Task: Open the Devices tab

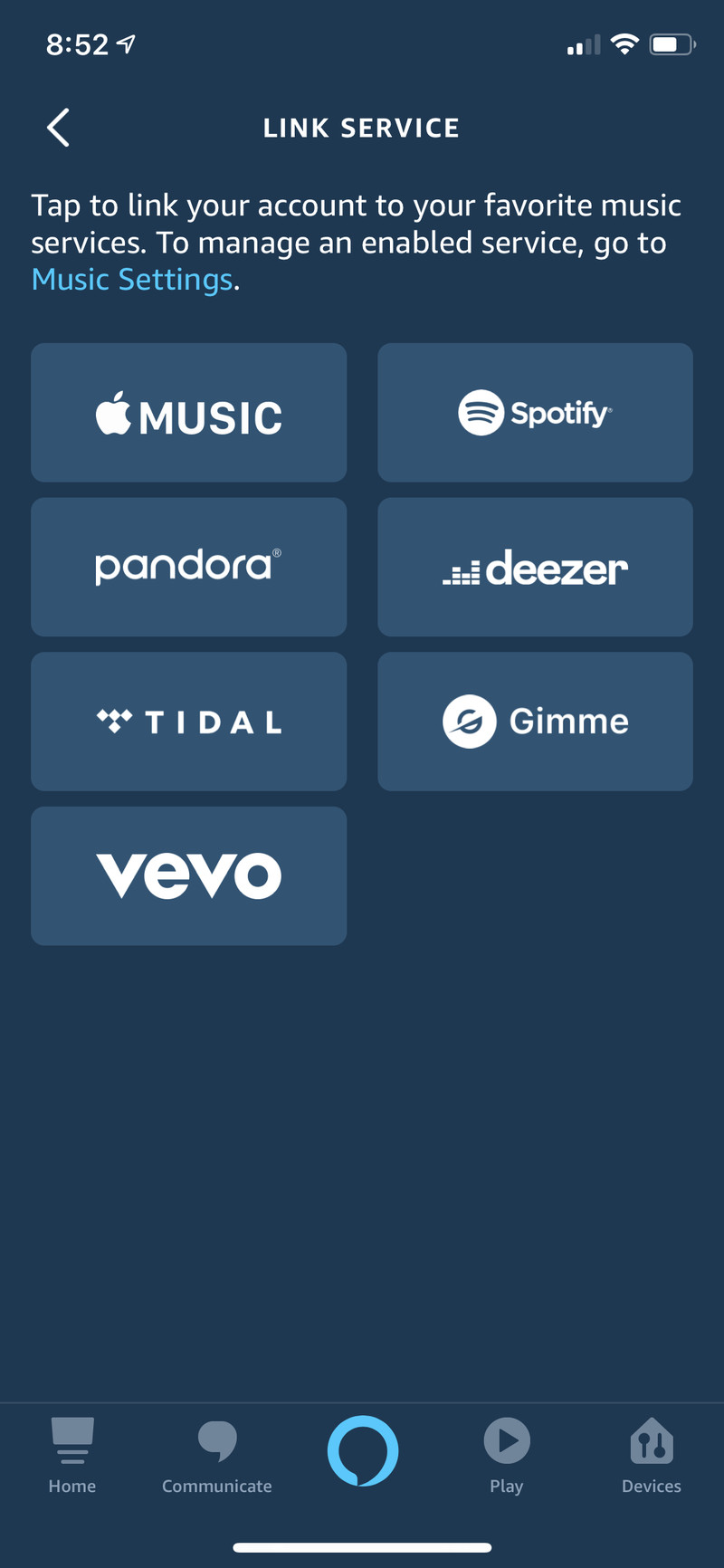Action: [x=652, y=1455]
